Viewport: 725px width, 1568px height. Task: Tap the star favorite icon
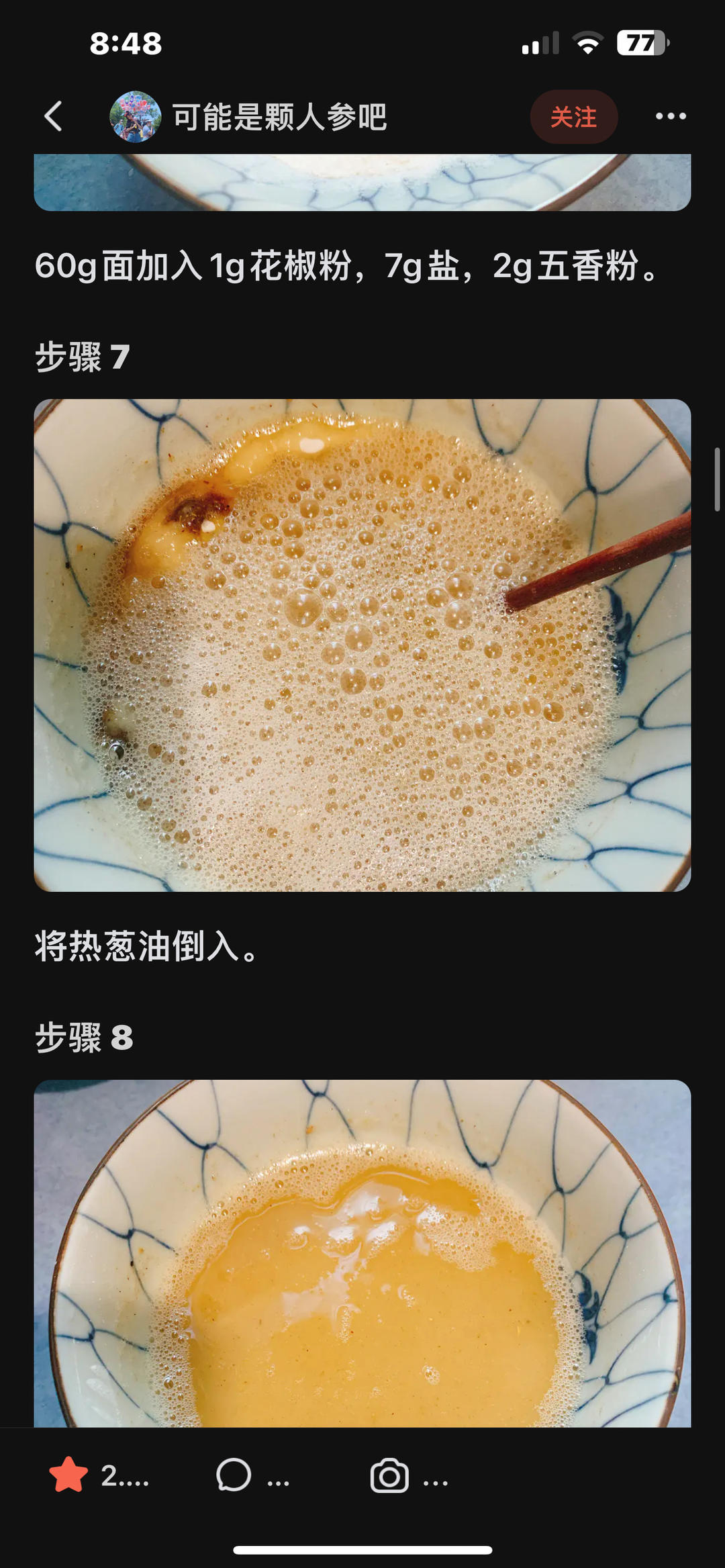(x=68, y=1475)
